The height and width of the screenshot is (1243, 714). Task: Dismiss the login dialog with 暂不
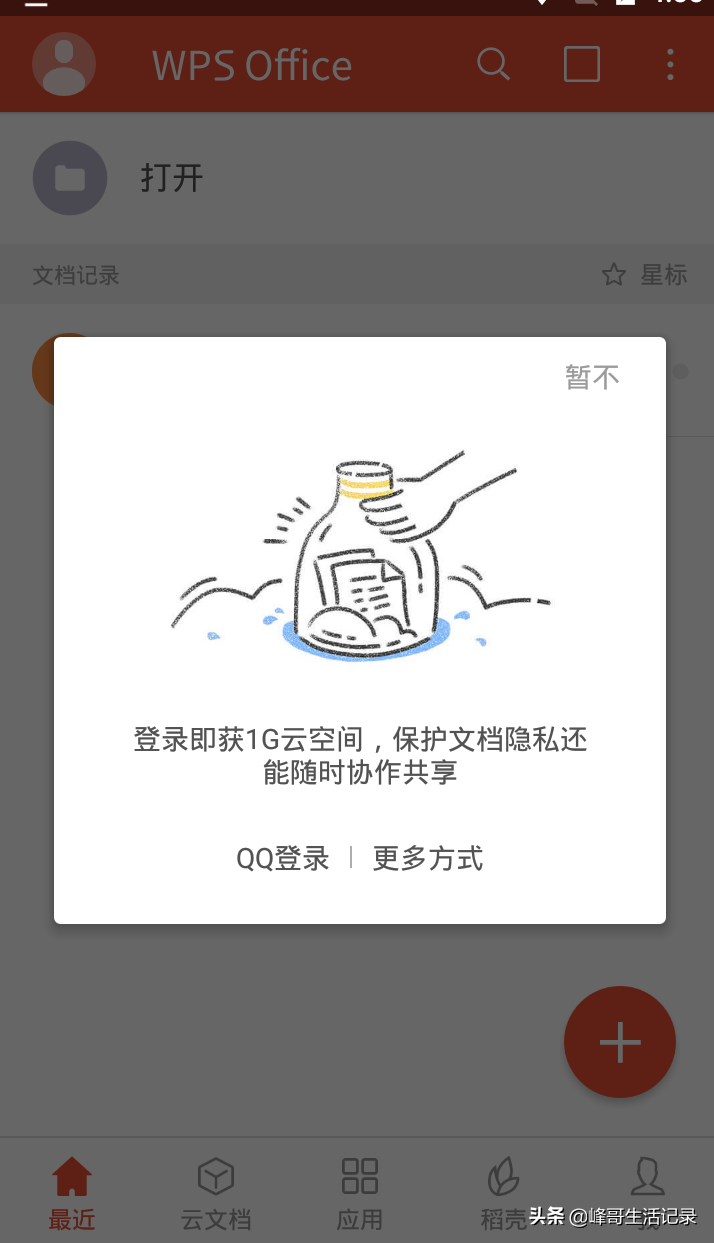pos(592,377)
